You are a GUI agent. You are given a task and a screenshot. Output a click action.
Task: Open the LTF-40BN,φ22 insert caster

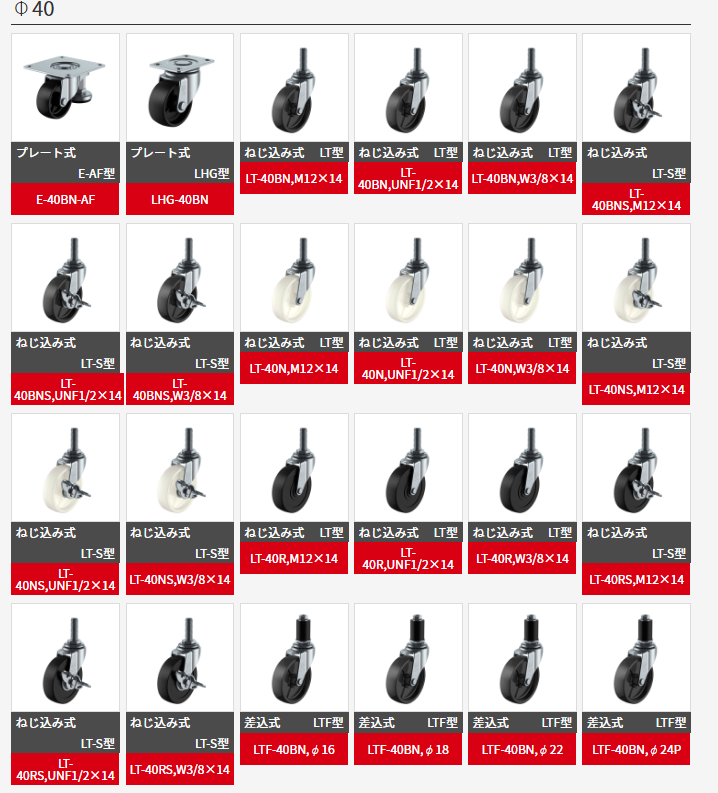(x=522, y=660)
